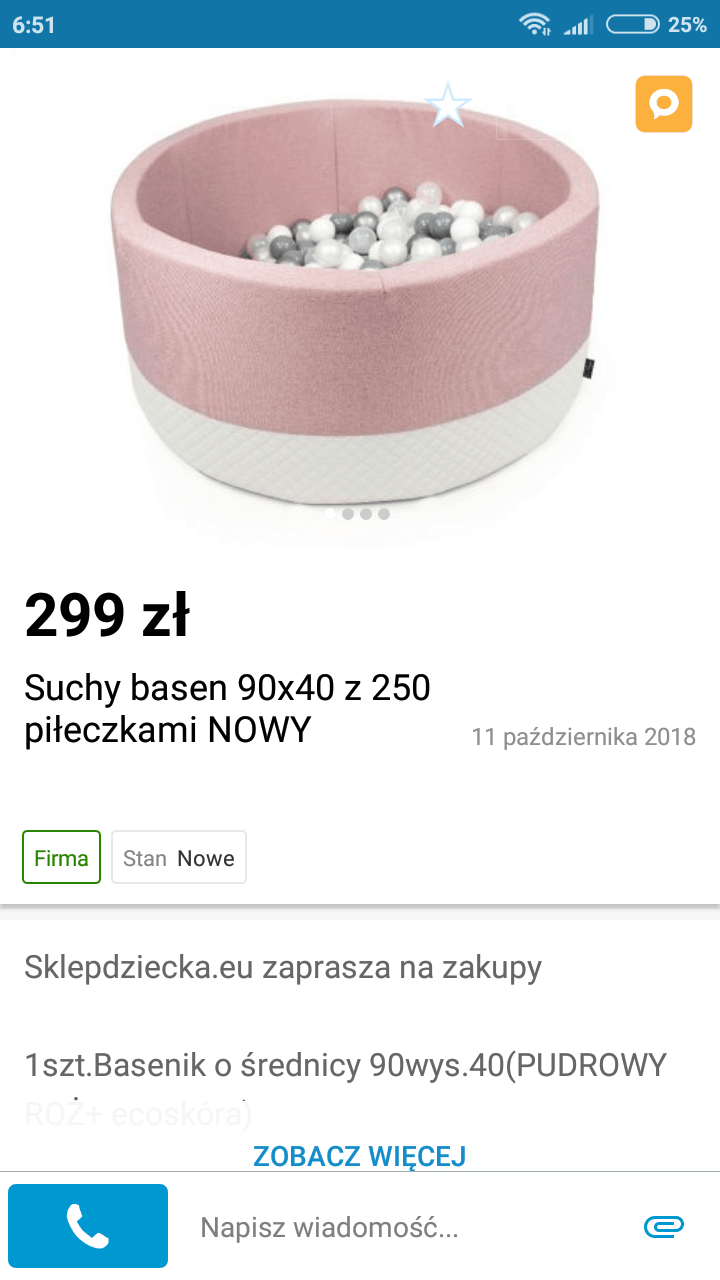Viewport: 720px width, 1280px height.
Task: Call the seller using the phone button
Action: coord(88,1226)
